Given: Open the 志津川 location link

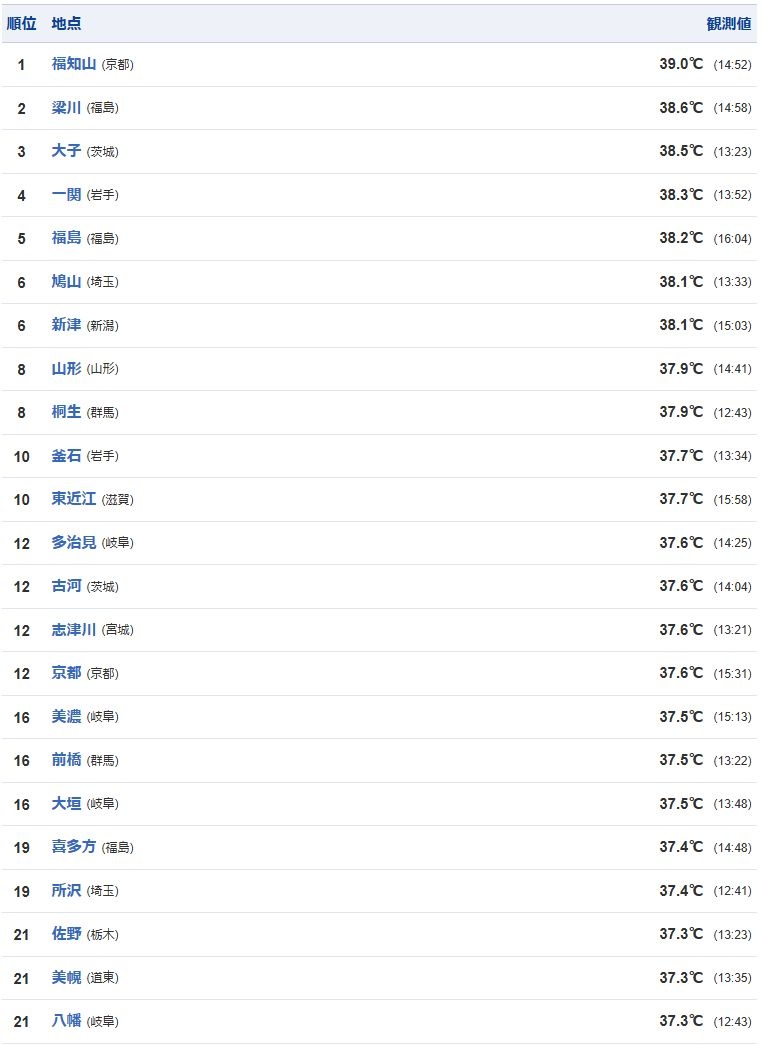Looking at the screenshot, I should coord(74,630).
